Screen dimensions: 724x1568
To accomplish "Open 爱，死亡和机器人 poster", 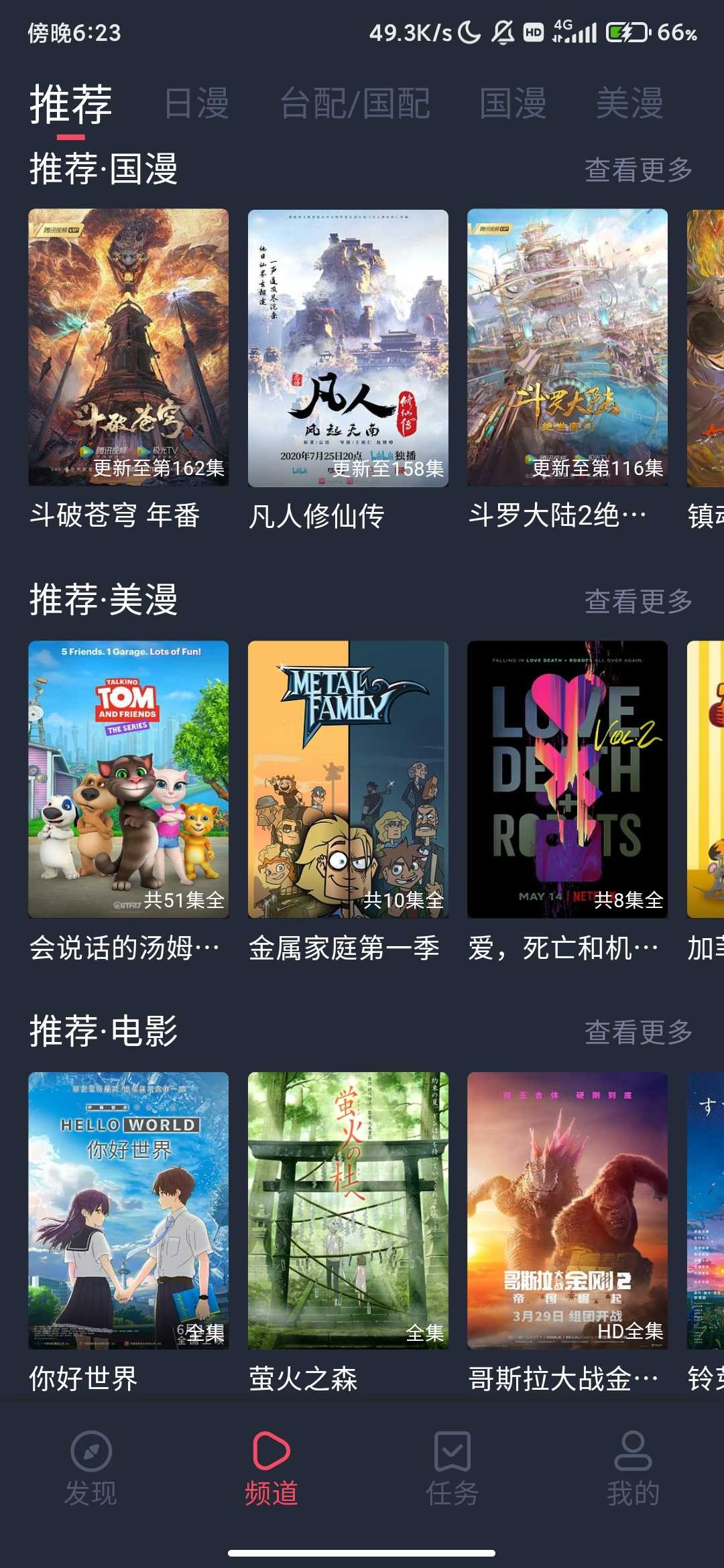I will coord(567,779).
